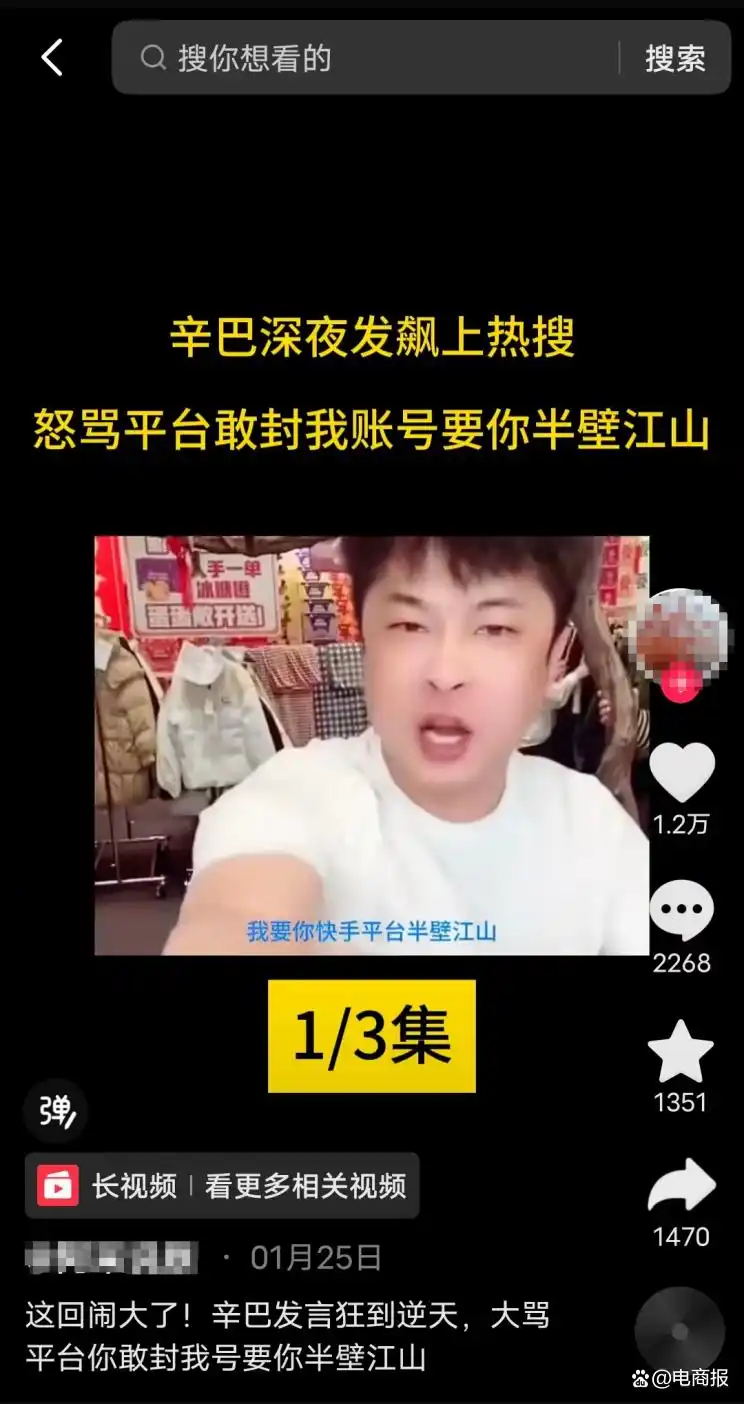Viewport: 744px width, 1404px height.
Task: Open creator profile from the avatar
Action: coord(681,640)
